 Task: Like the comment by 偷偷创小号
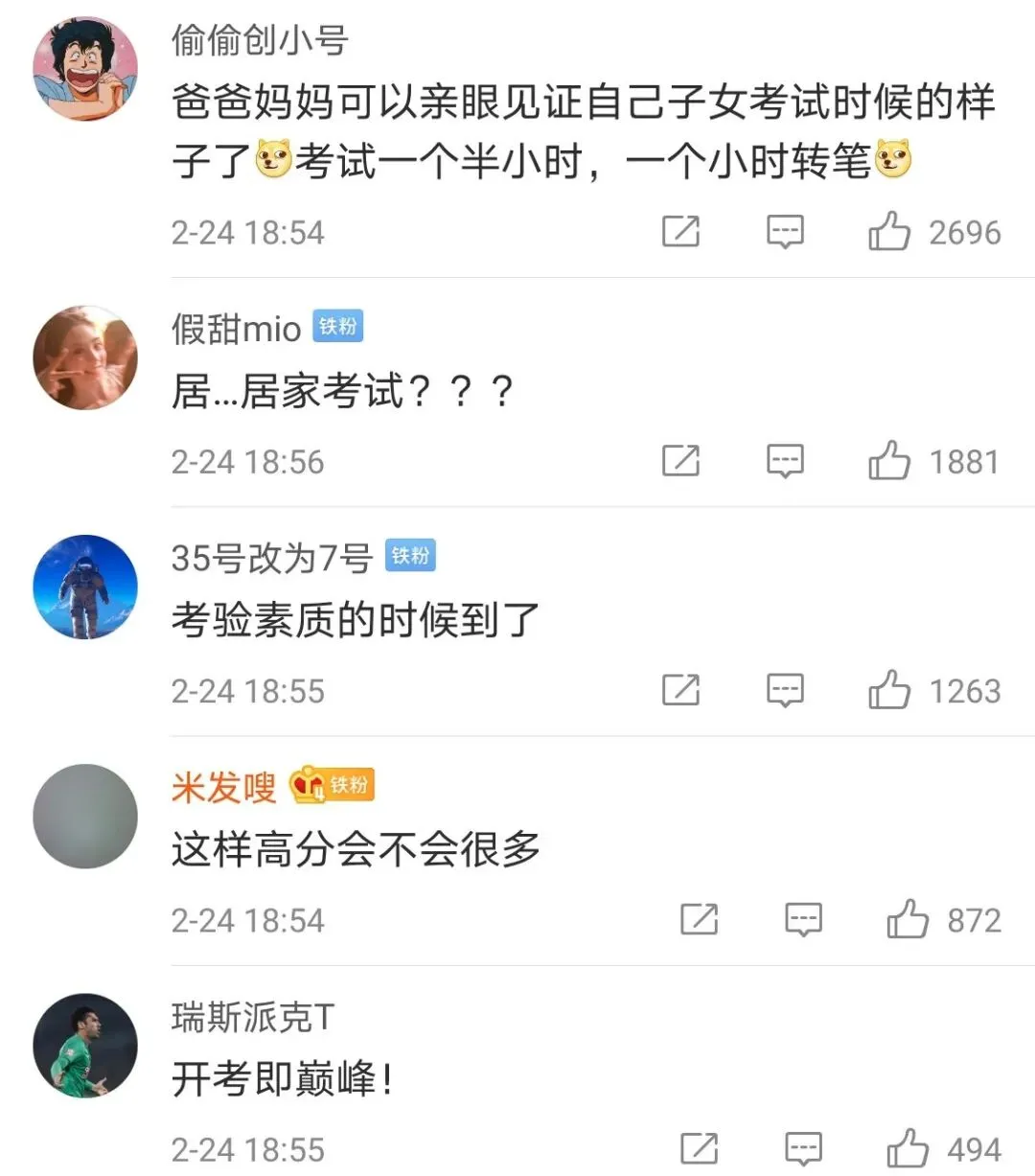coord(889,232)
